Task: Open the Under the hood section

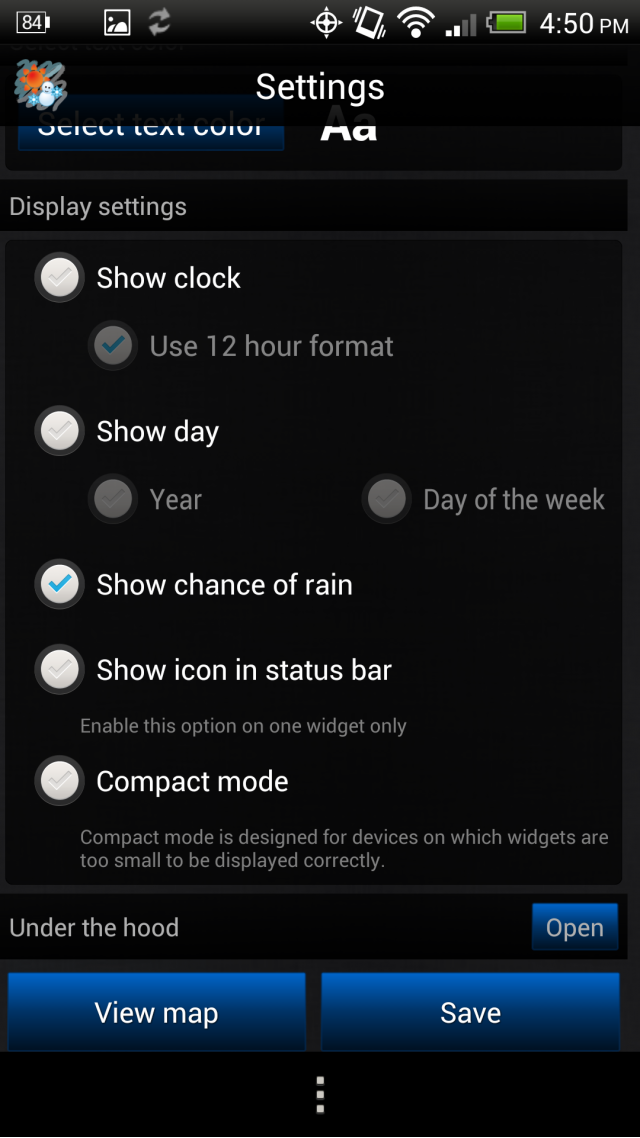Action: (x=575, y=927)
